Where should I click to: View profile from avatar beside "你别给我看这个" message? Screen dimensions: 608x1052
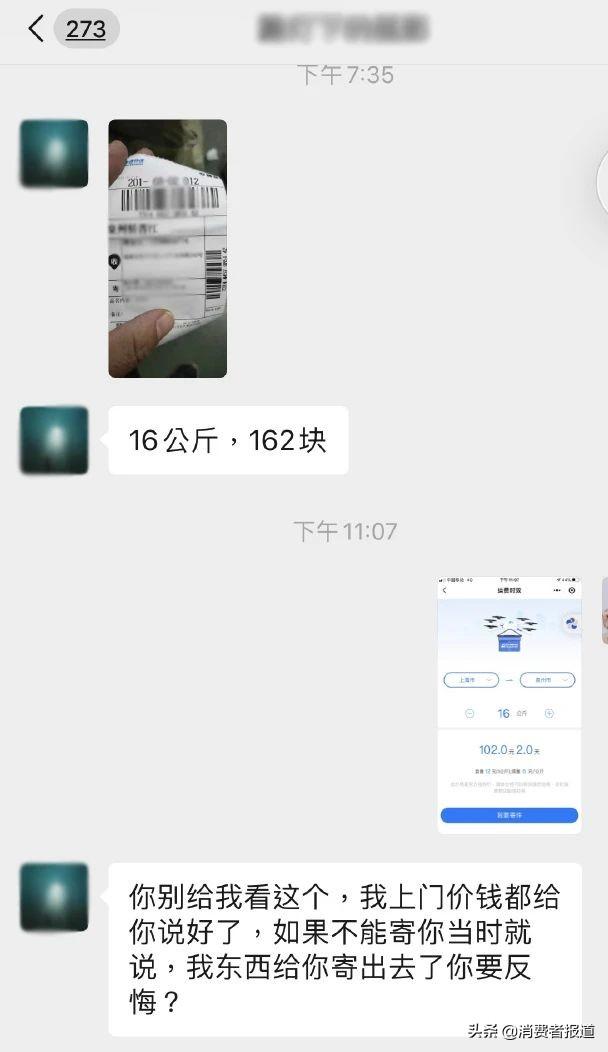(54, 897)
